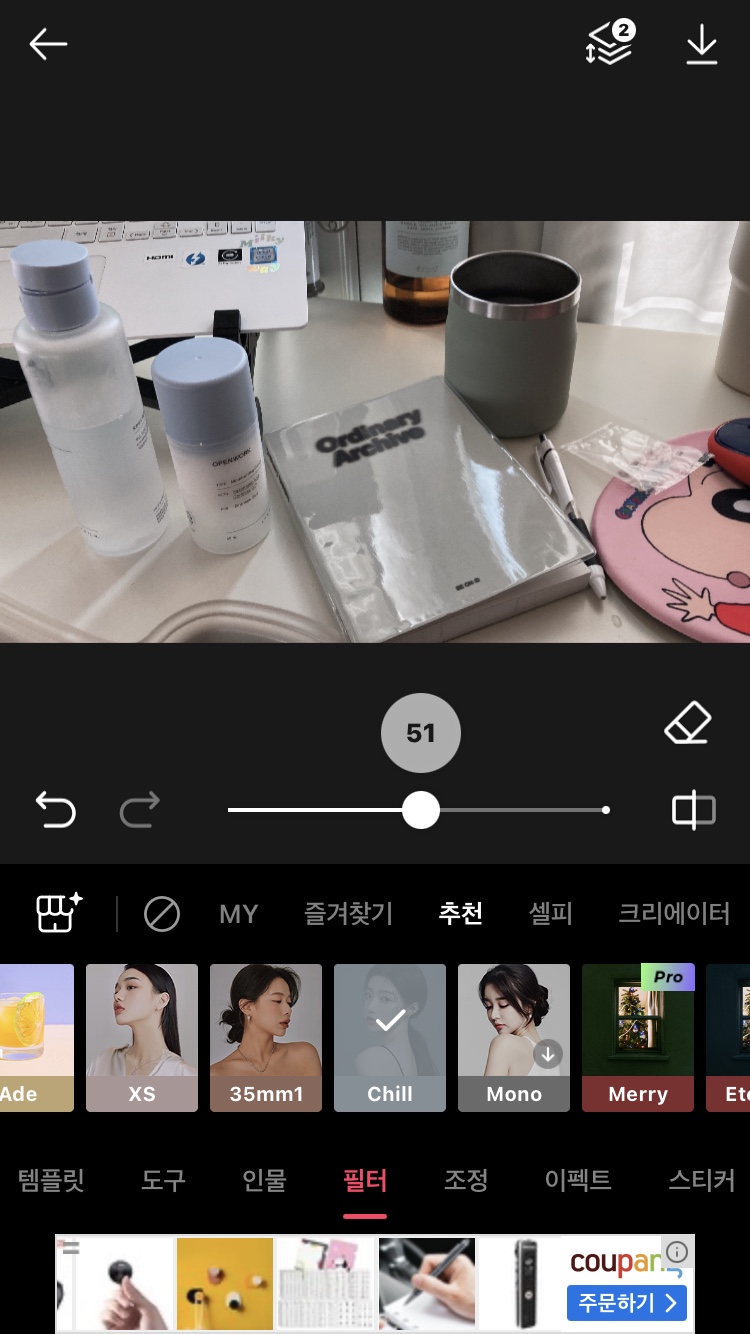Apply the XS filter
This screenshot has width=750, height=1334.
pos(142,1038)
